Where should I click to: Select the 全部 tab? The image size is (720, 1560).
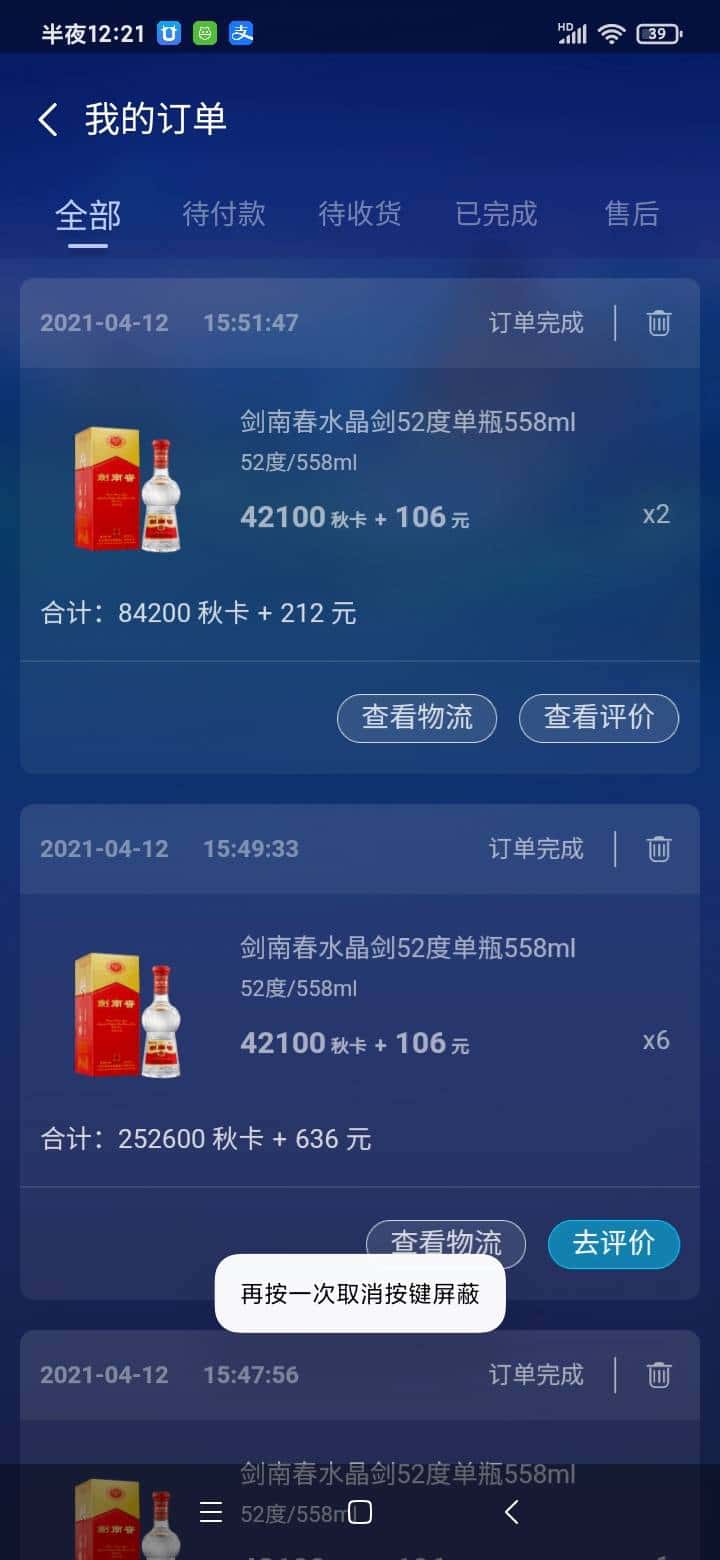87,214
